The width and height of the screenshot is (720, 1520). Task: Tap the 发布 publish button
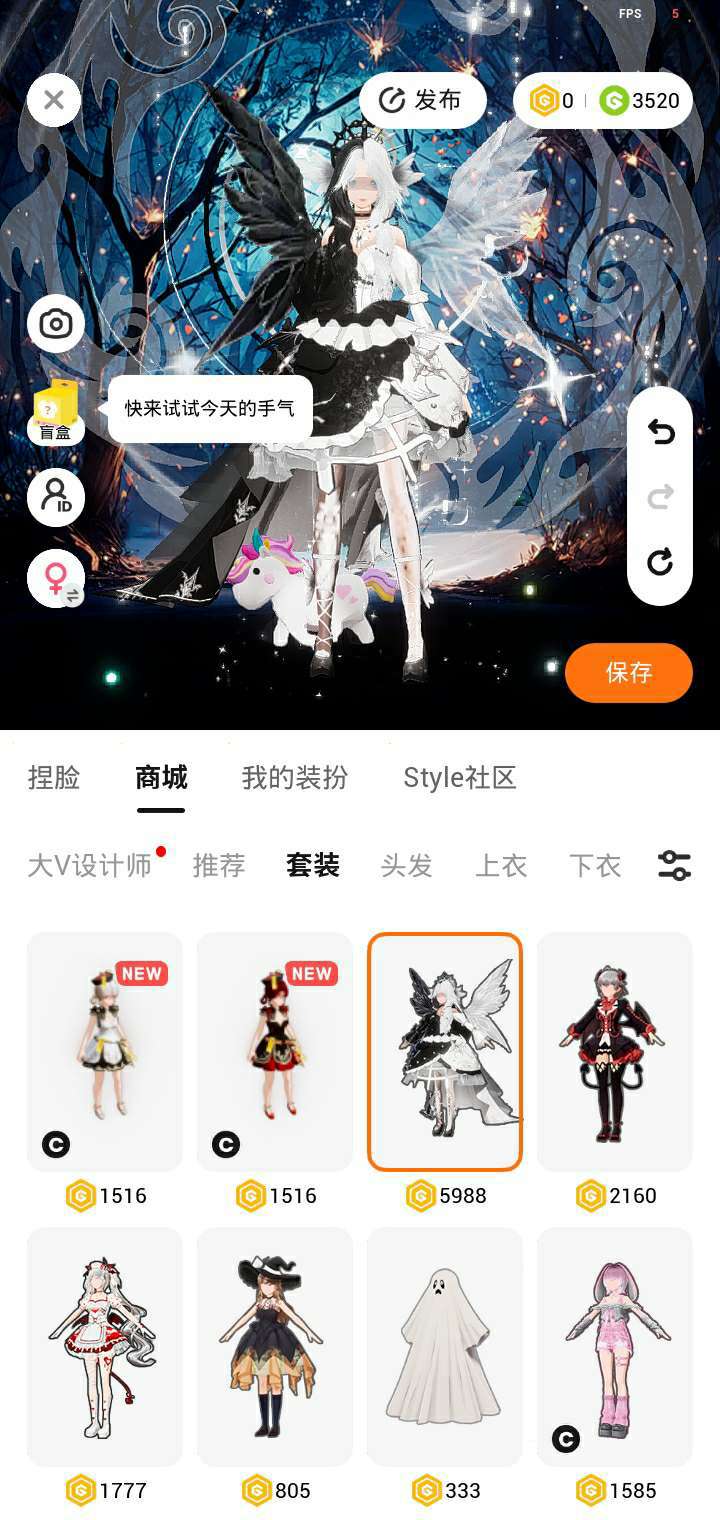coord(423,100)
